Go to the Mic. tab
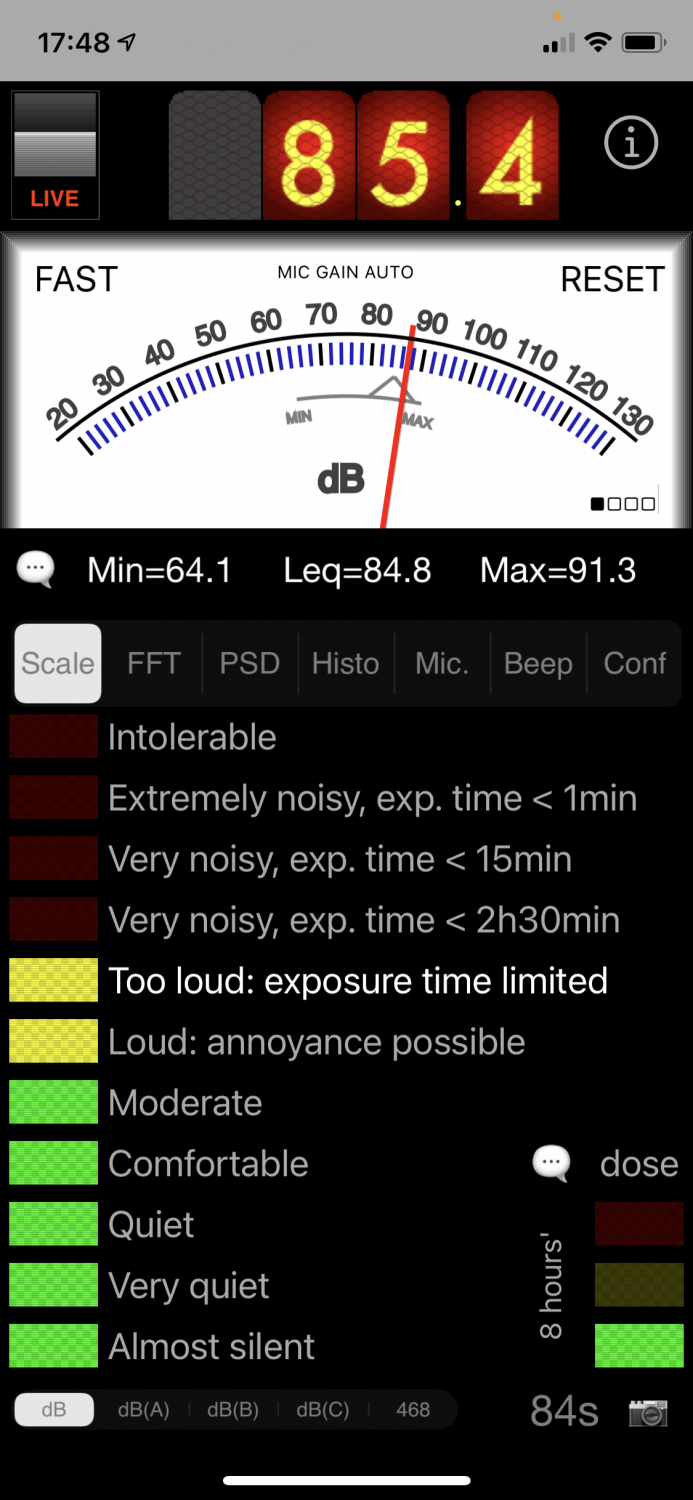Image resolution: width=693 pixels, height=1500 pixels. coord(442,663)
